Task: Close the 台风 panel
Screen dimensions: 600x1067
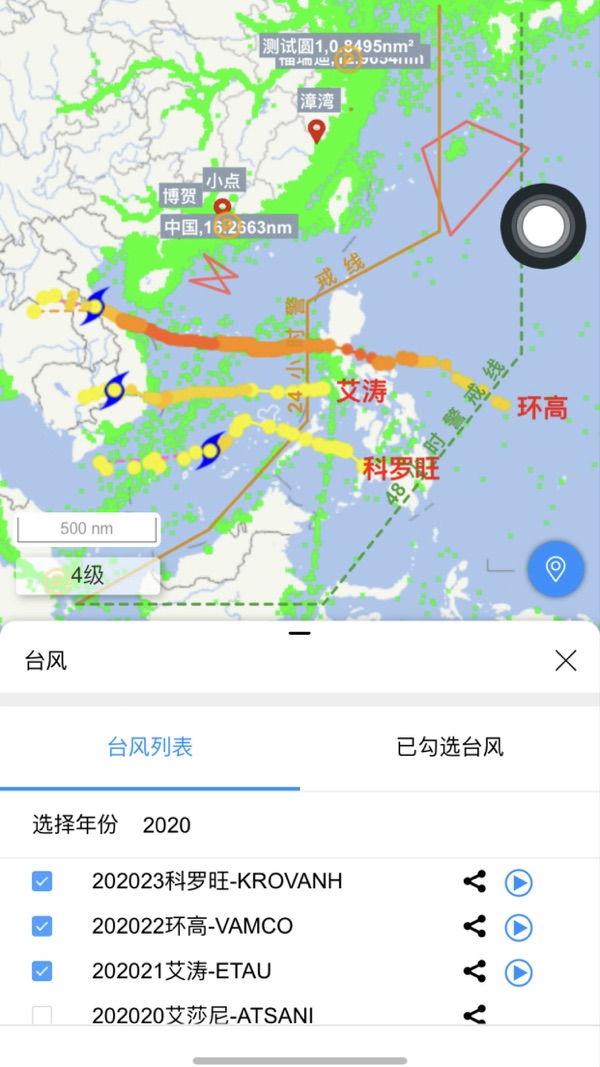Action: [x=566, y=660]
